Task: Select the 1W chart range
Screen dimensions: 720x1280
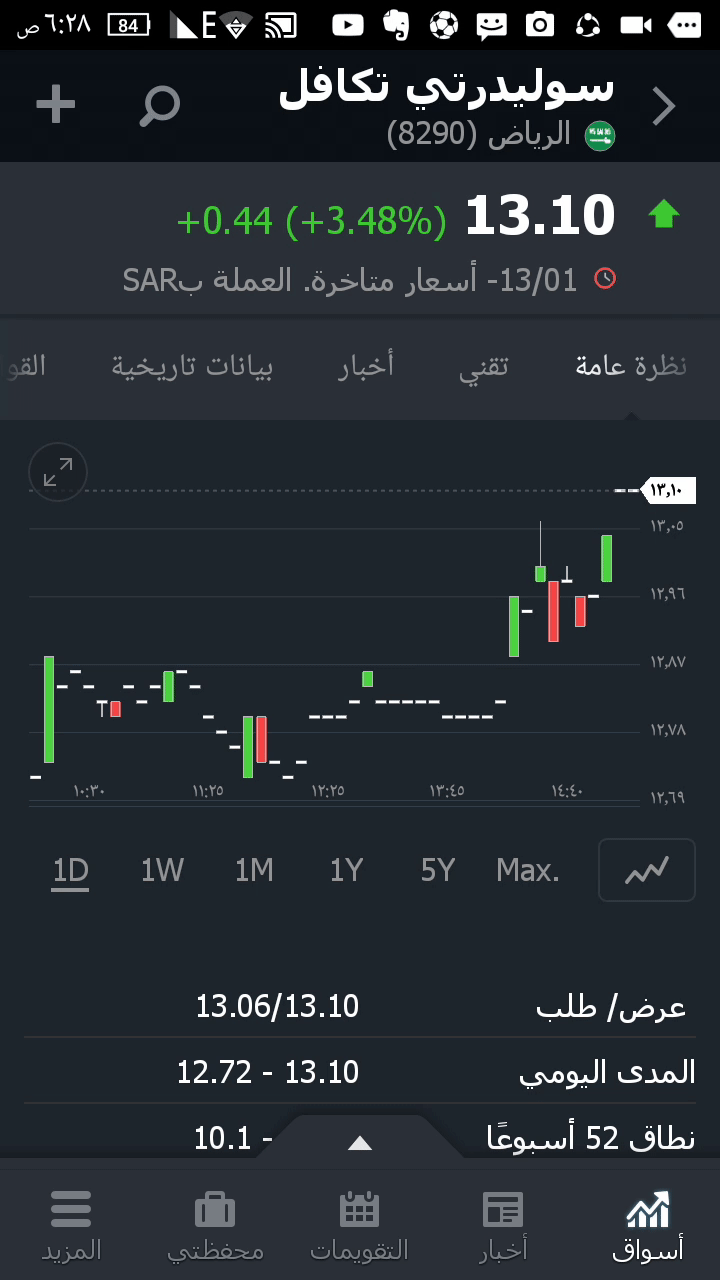Action: click(162, 871)
